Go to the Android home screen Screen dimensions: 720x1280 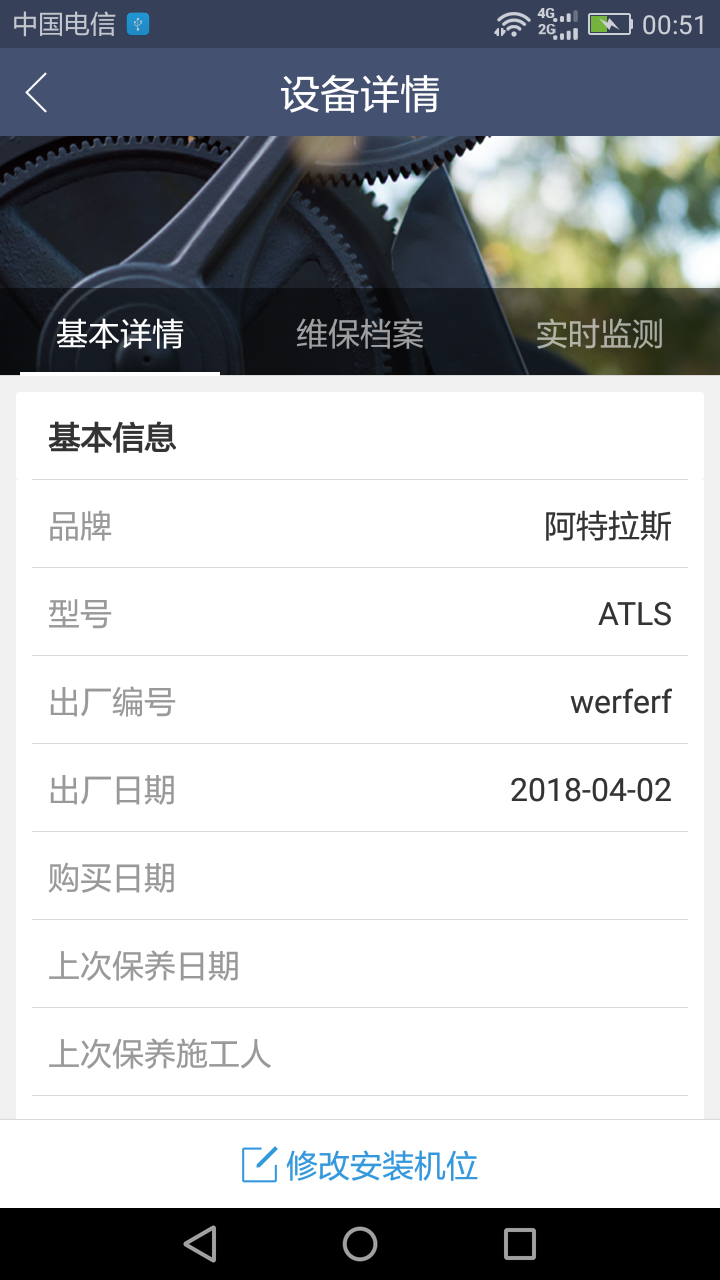pos(360,1244)
